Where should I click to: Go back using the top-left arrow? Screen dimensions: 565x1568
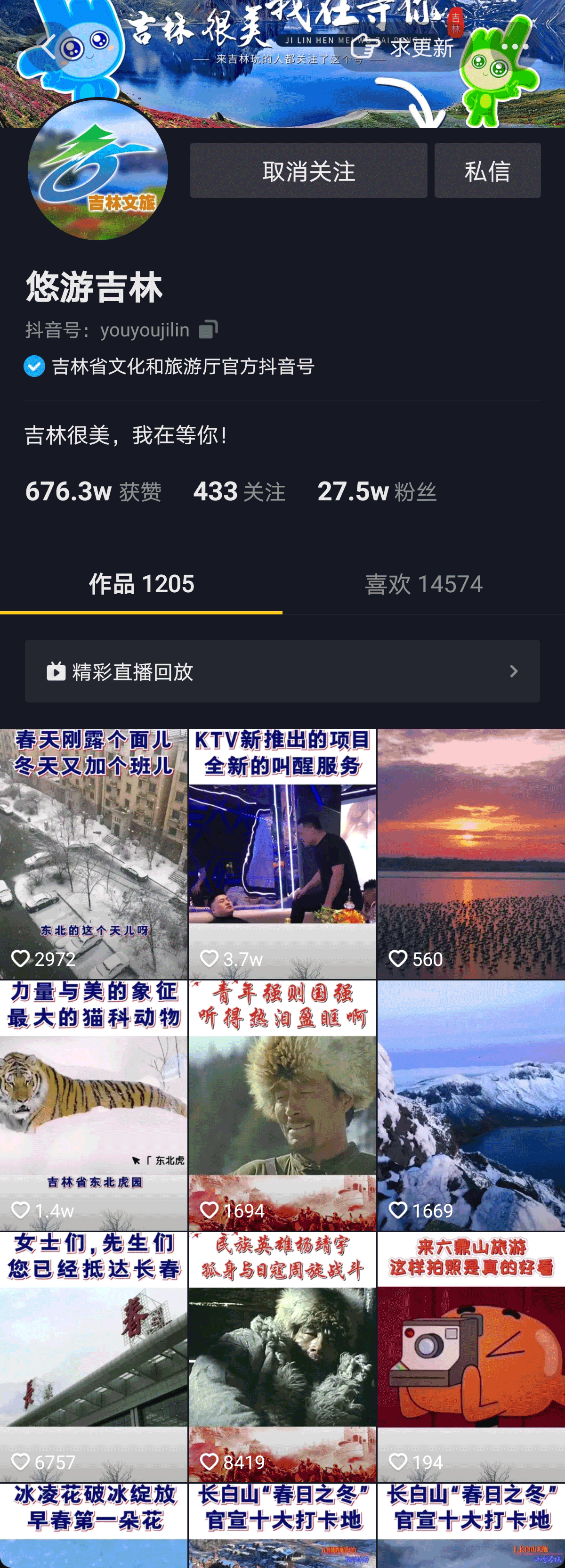click(x=48, y=46)
